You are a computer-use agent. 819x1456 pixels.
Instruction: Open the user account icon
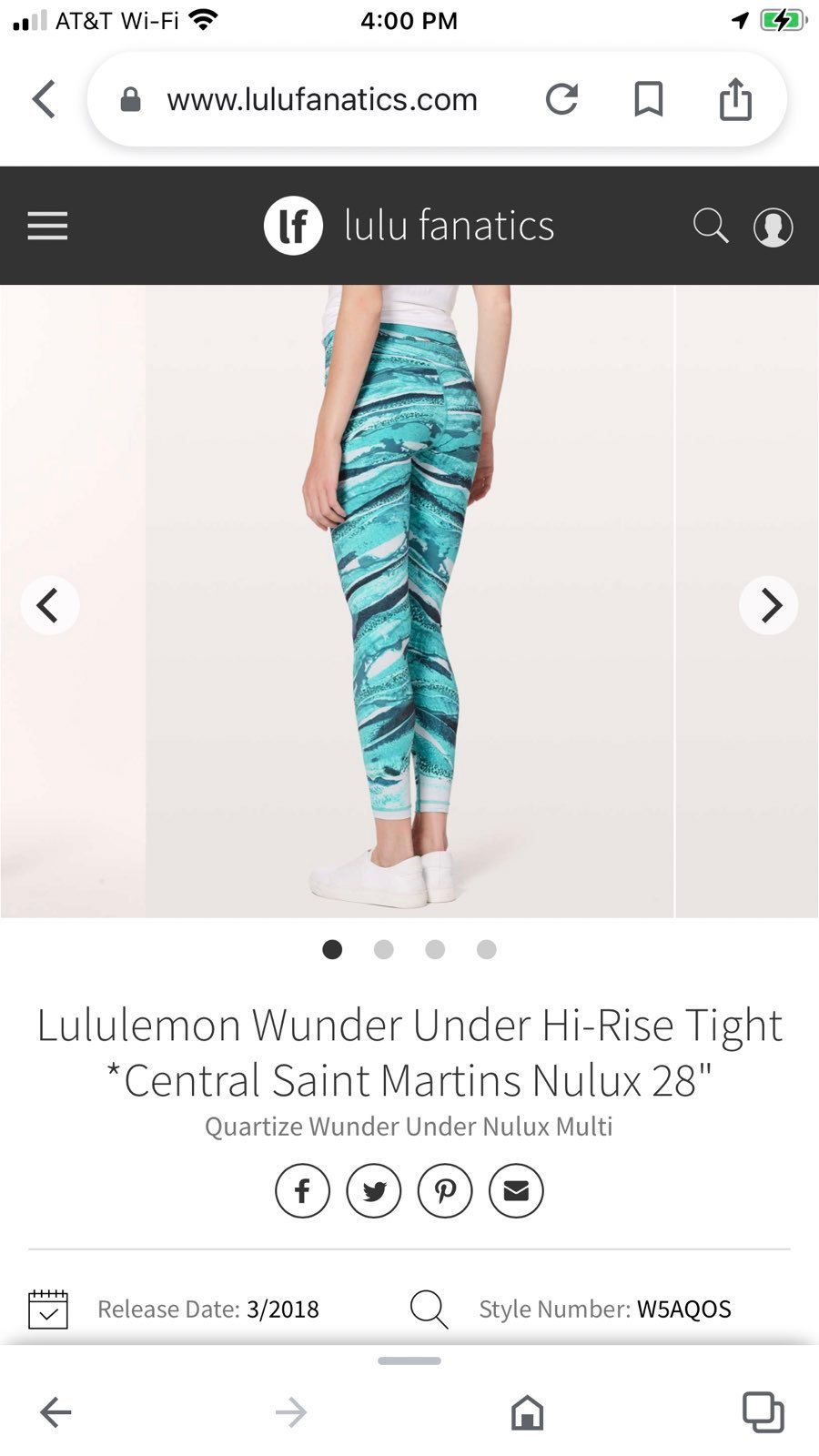click(x=773, y=227)
